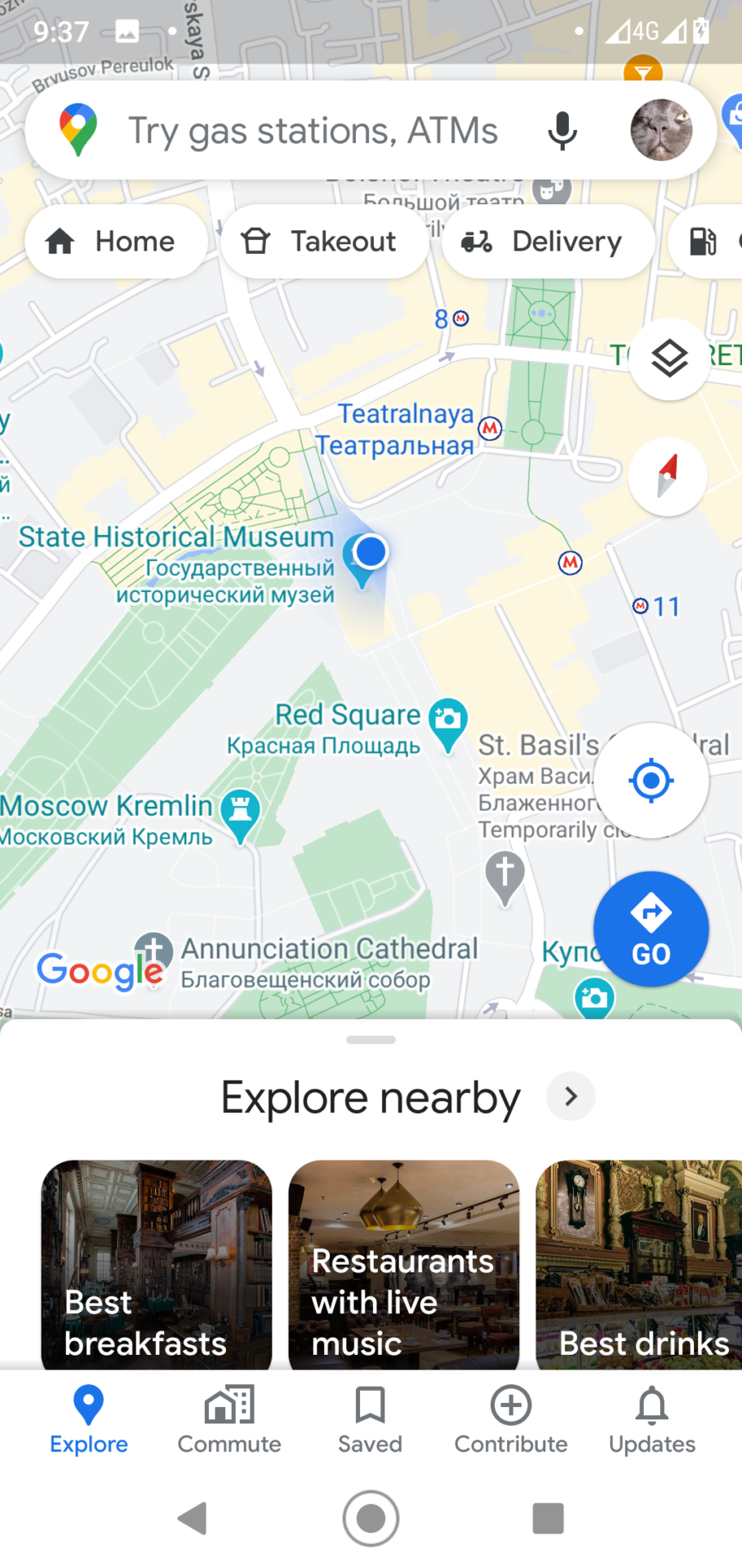The height and width of the screenshot is (1568, 742).
Task: Switch to the Contribute tab
Action: point(511,1419)
